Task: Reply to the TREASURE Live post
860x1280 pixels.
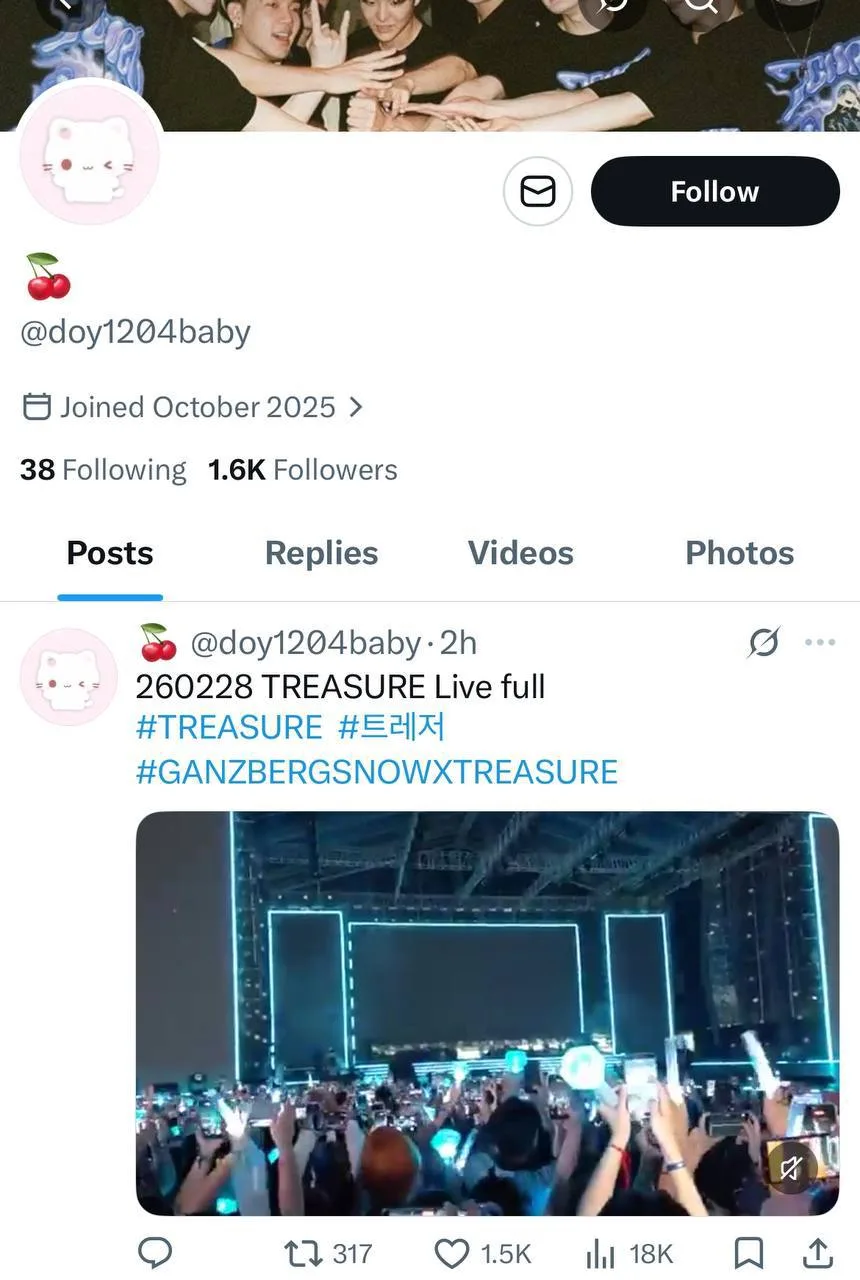Action: click(x=154, y=1253)
